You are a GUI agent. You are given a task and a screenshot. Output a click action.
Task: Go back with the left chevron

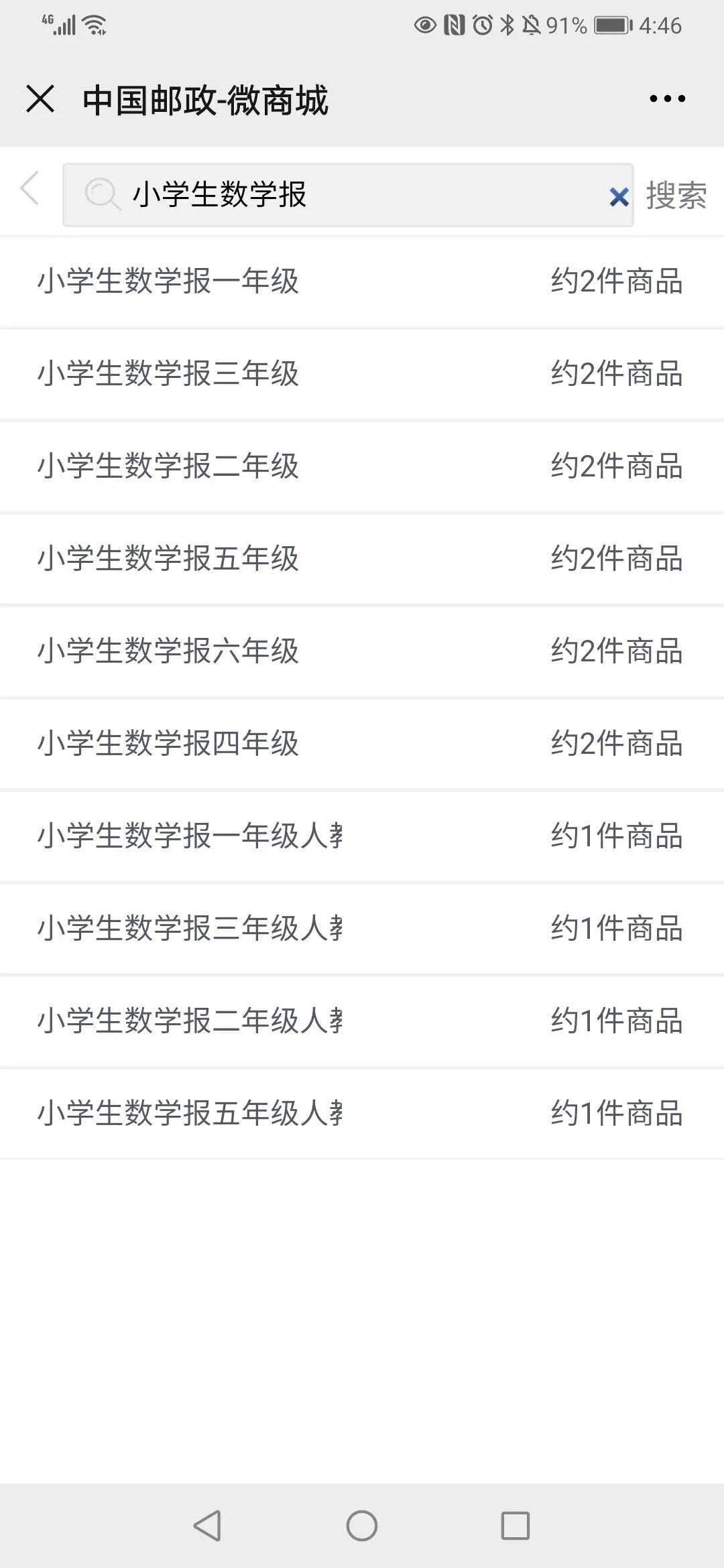pos(30,188)
